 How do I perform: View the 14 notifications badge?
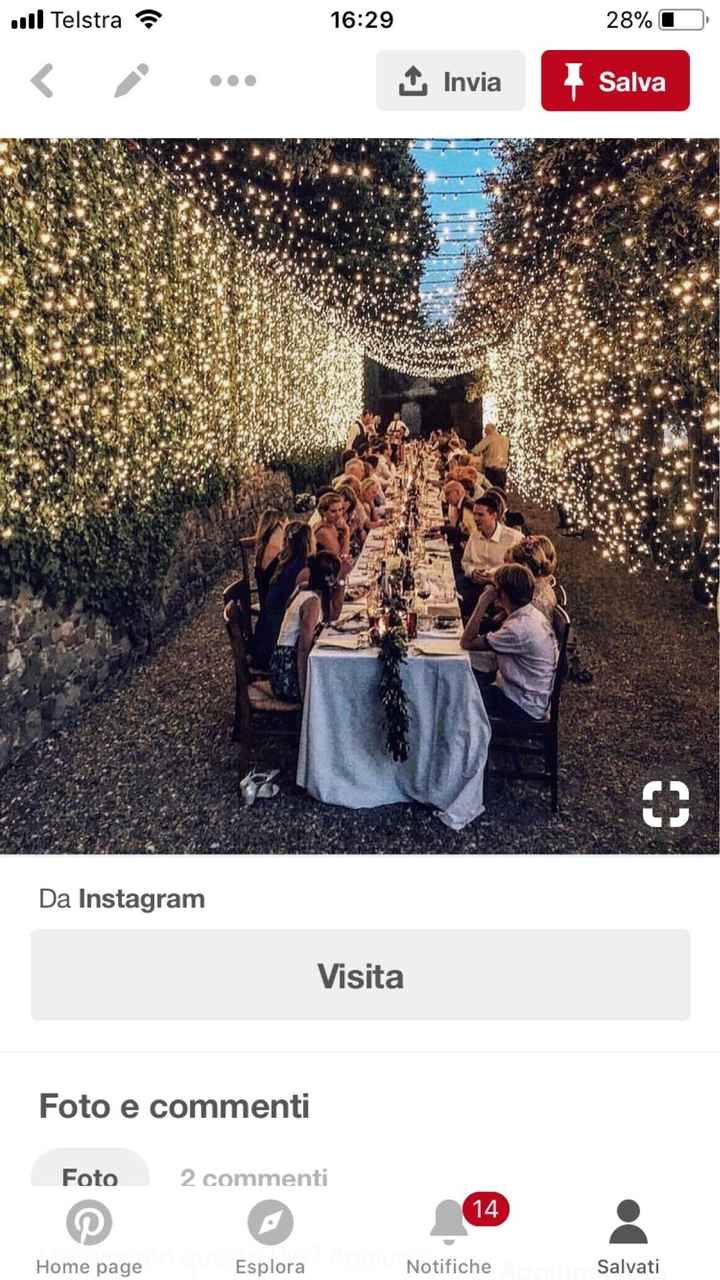click(x=484, y=1209)
